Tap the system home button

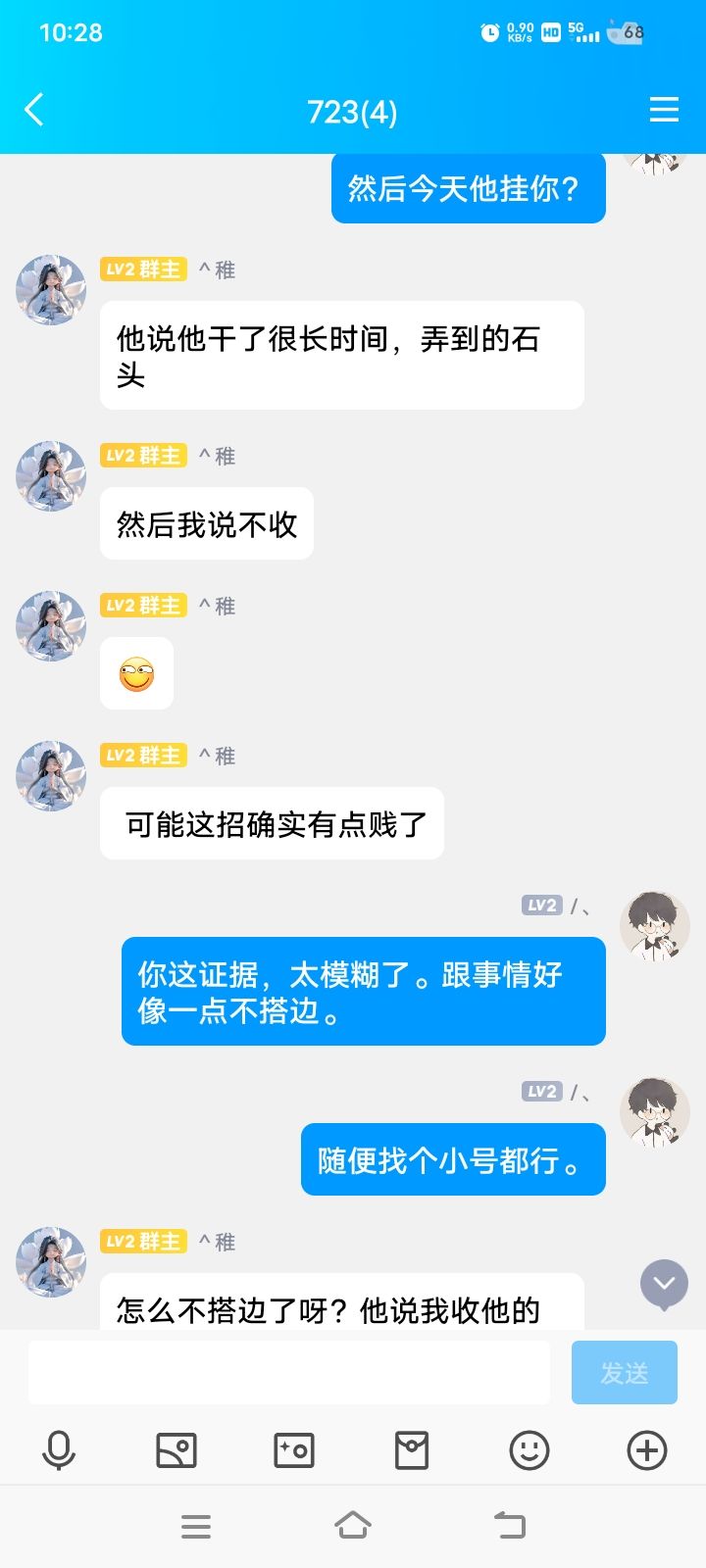point(353,1526)
